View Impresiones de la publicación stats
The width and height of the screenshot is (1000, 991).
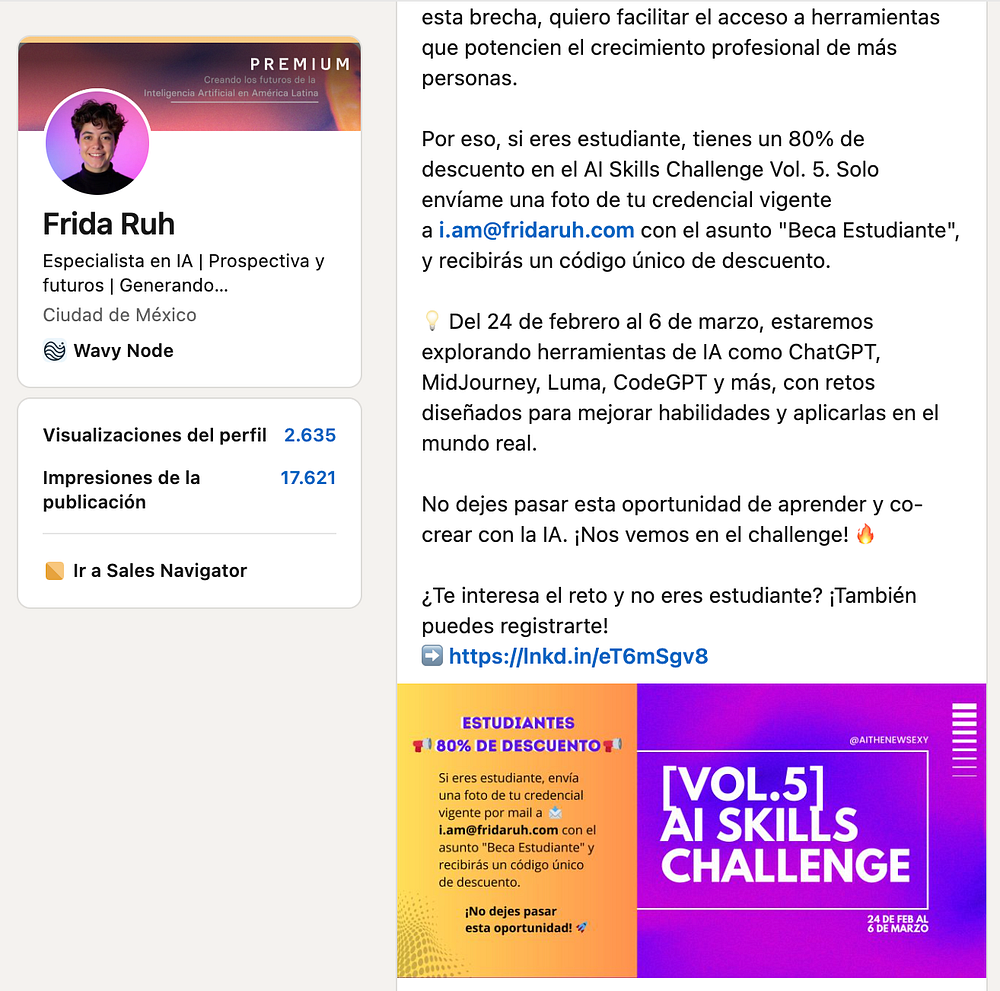[x=189, y=489]
